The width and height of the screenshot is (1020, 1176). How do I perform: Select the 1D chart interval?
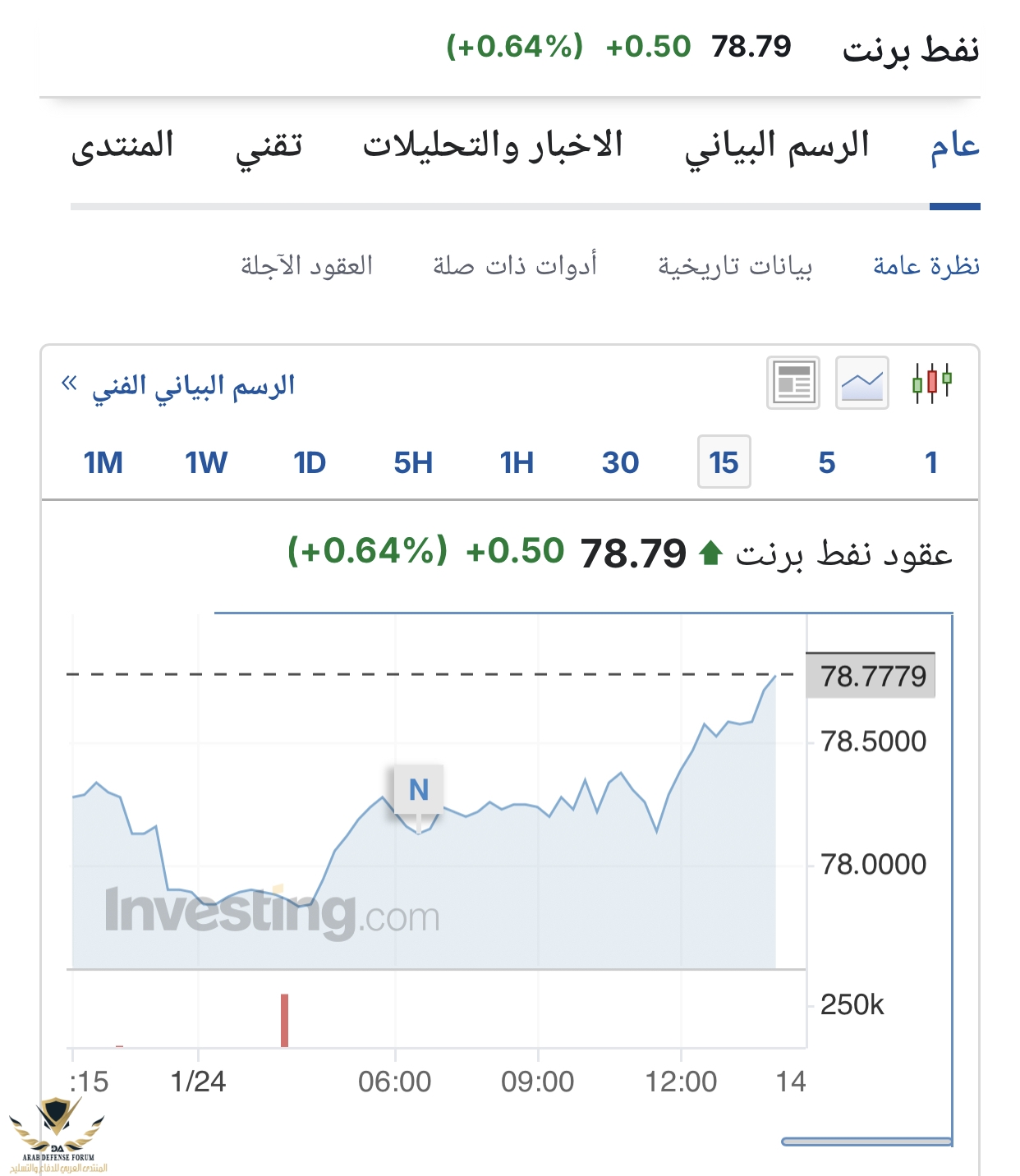pyautogui.click(x=310, y=462)
